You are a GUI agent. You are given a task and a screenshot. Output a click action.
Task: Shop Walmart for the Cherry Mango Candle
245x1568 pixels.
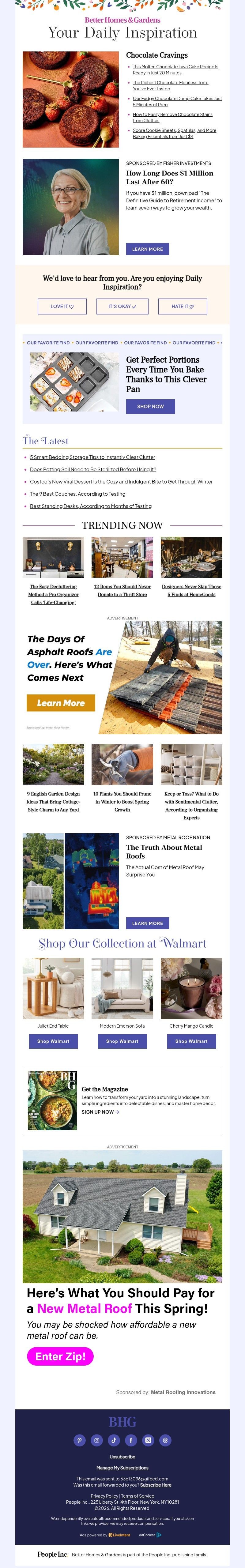(x=191, y=1041)
